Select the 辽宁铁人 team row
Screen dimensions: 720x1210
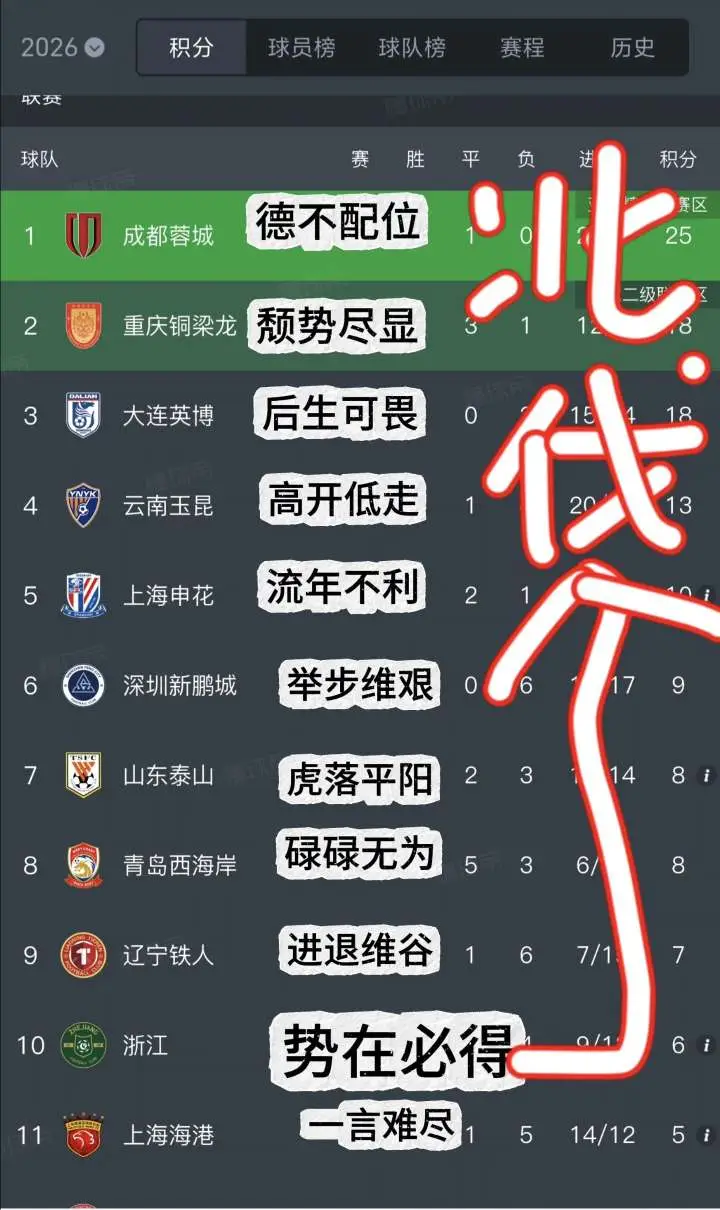[360, 955]
